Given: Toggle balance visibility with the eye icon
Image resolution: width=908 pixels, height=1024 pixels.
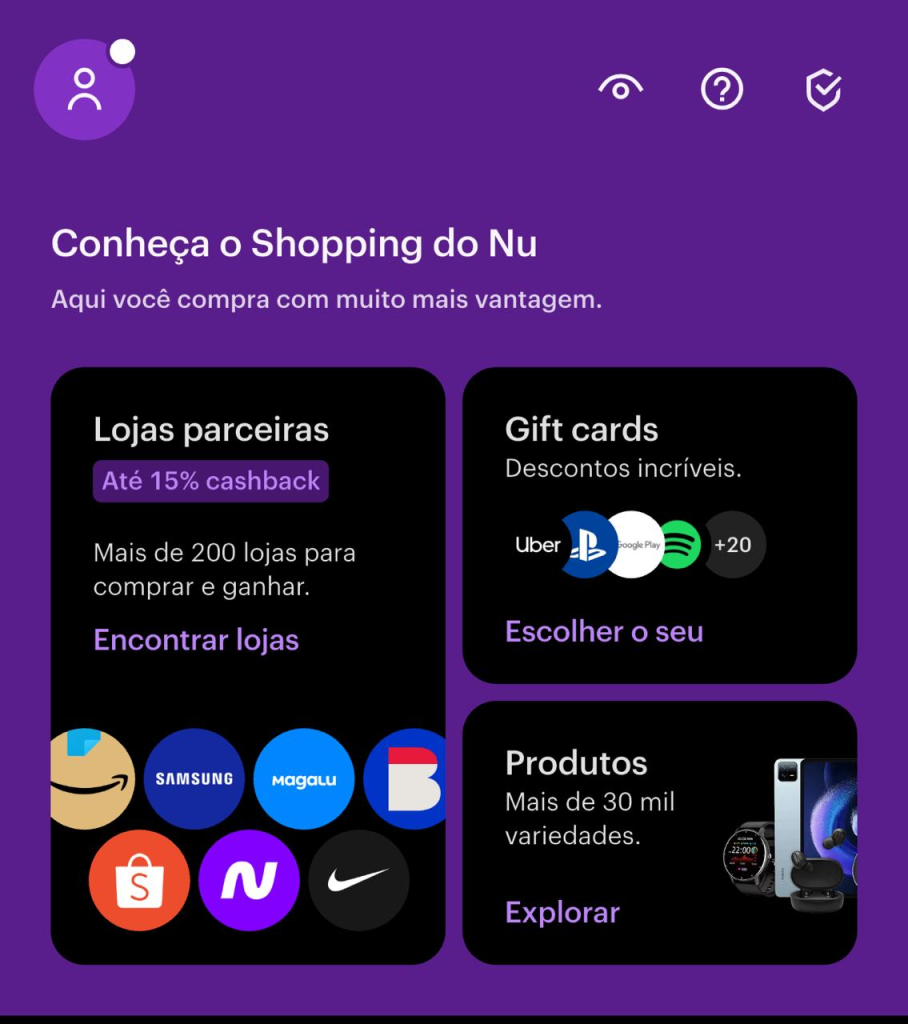Looking at the screenshot, I should pos(620,90).
